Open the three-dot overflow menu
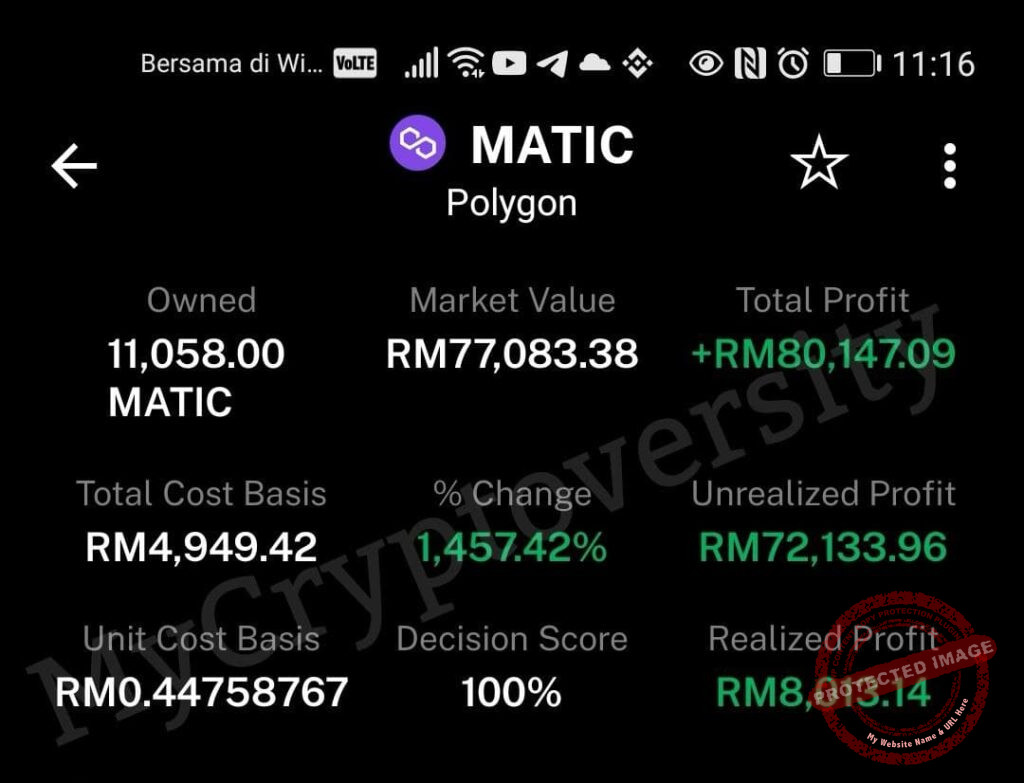Screen dimensions: 1024x783 click(949, 166)
